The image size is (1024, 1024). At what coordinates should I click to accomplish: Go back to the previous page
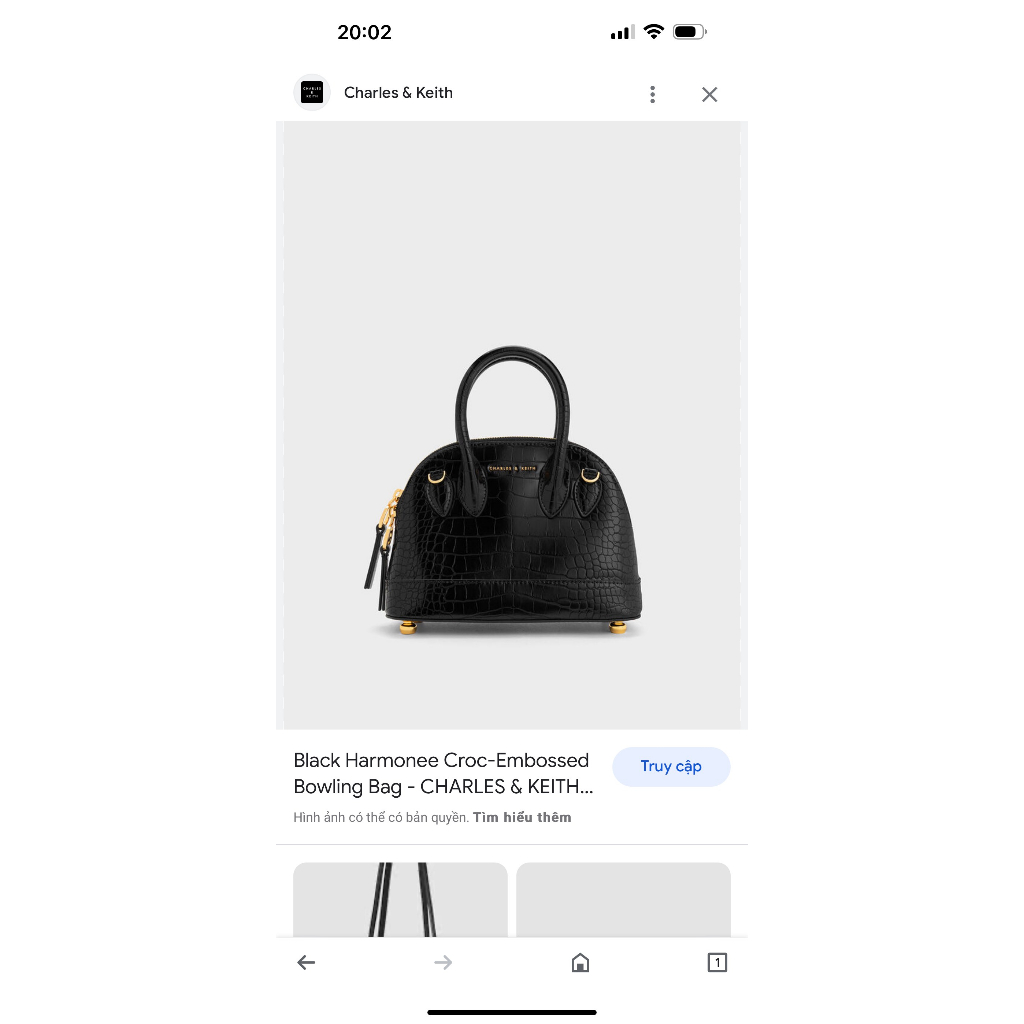[306, 962]
